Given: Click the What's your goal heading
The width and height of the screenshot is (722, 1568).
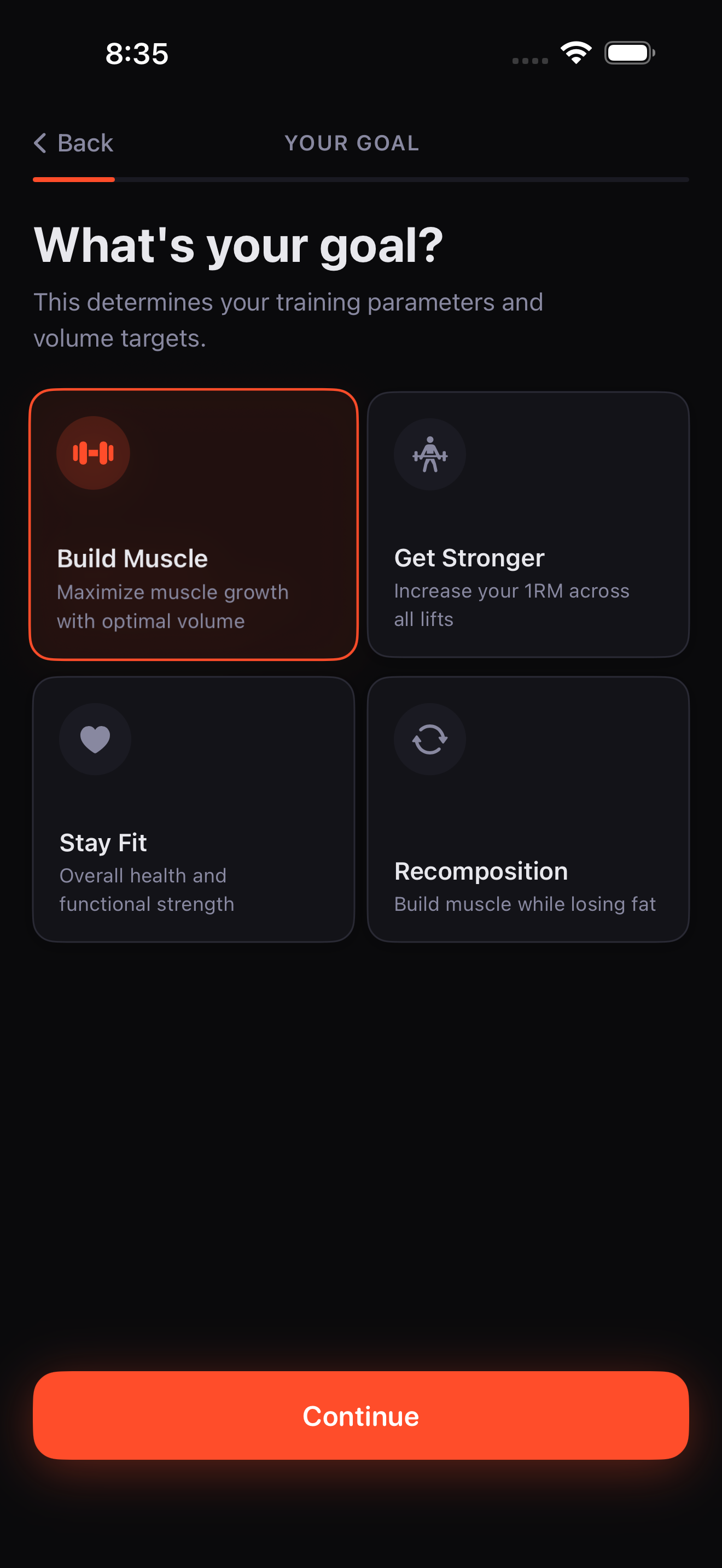Looking at the screenshot, I should pyautogui.click(x=238, y=243).
